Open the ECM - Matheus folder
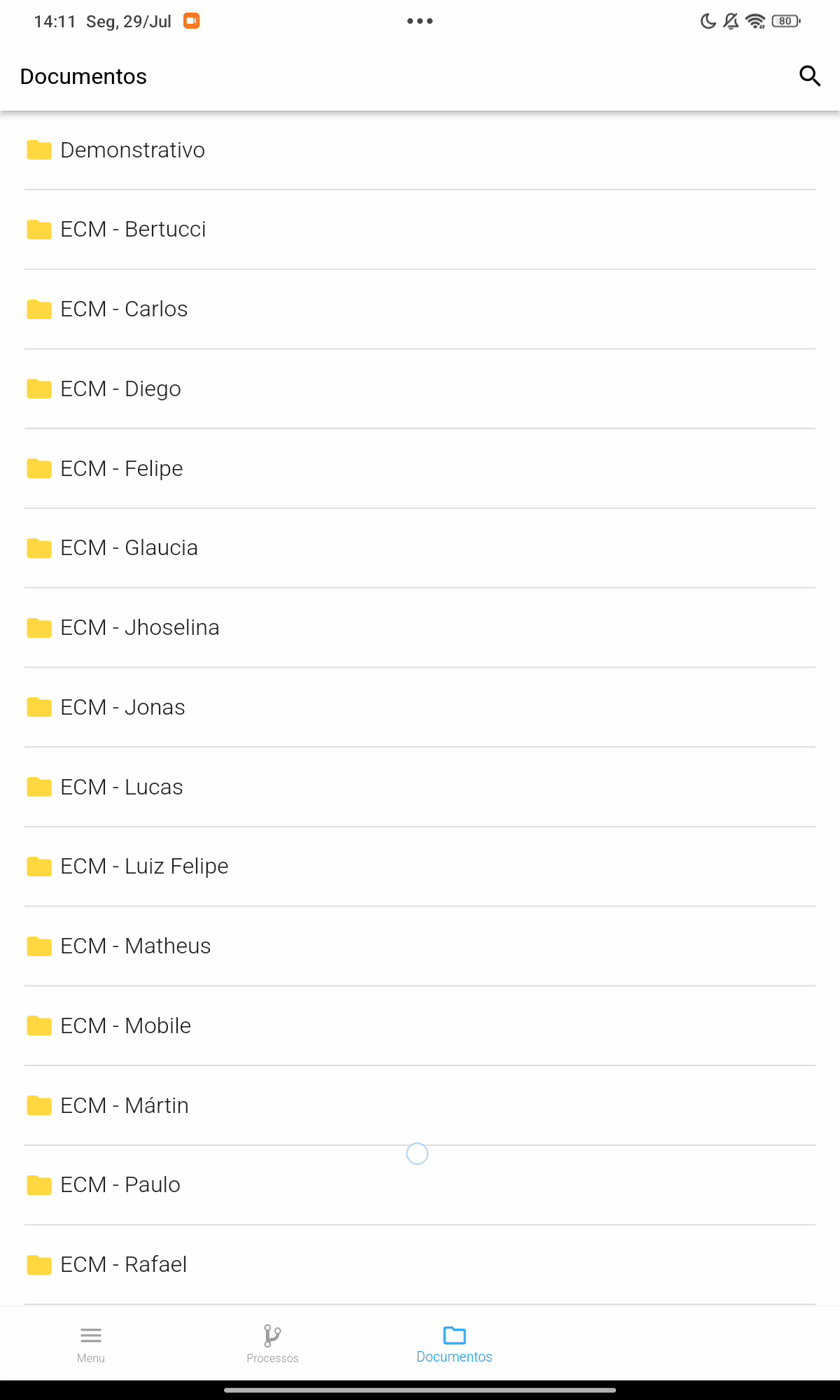 pyautogui.click(x=420, y=946)
